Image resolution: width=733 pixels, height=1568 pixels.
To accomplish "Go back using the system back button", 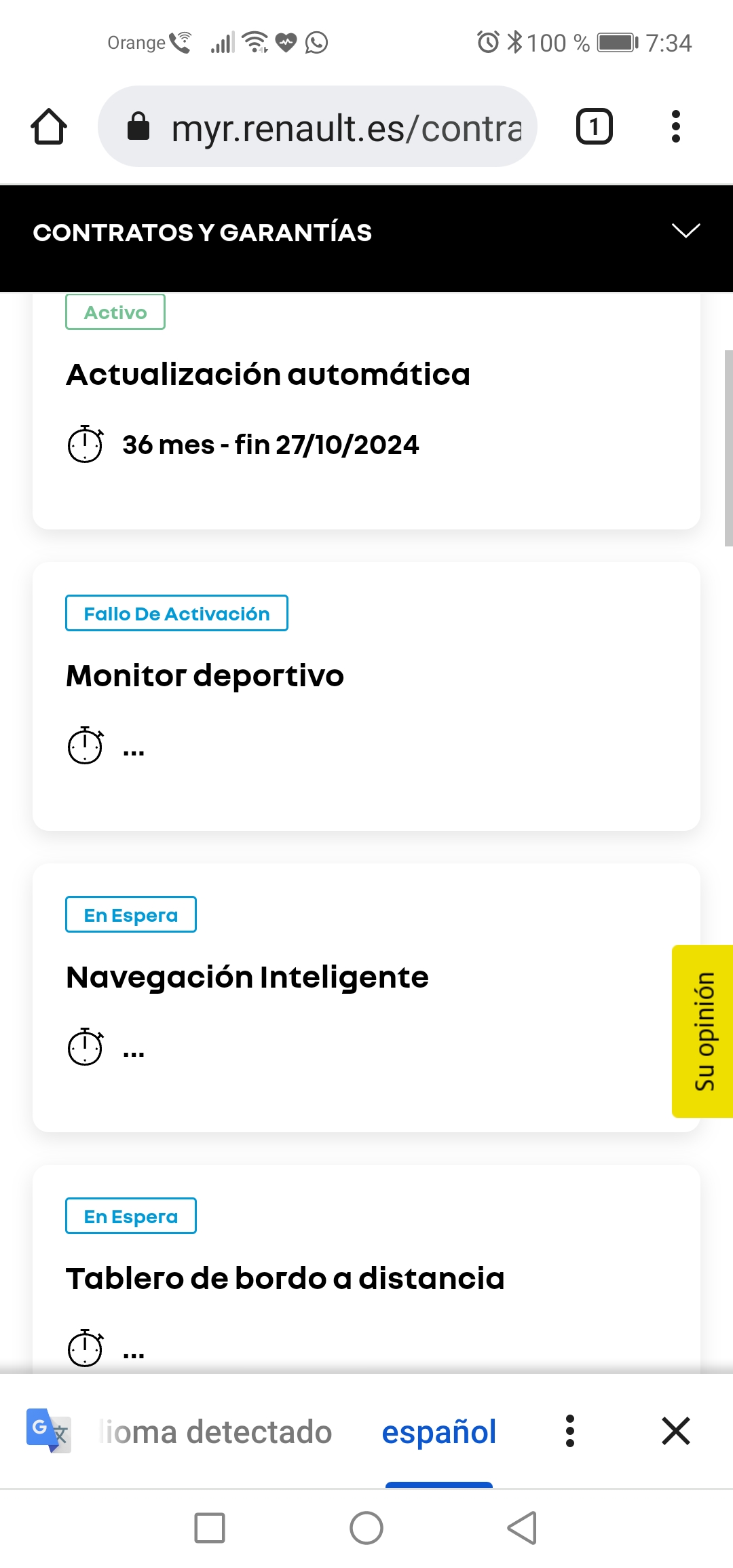I will point(523,1528).
